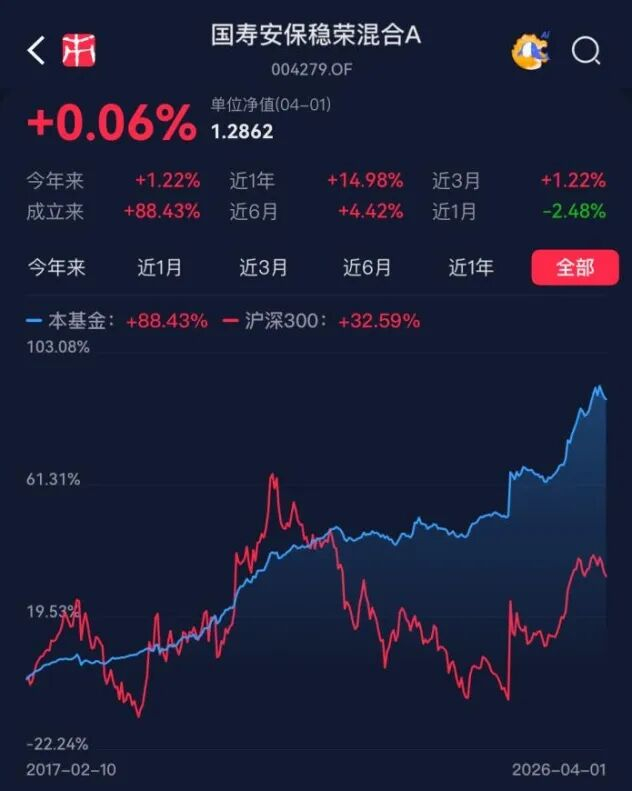The width and height of the screenshot is (632, 791).
Task: Show the 近3月 performance chart
Action: pyautogui.click(x=263, y=267)
